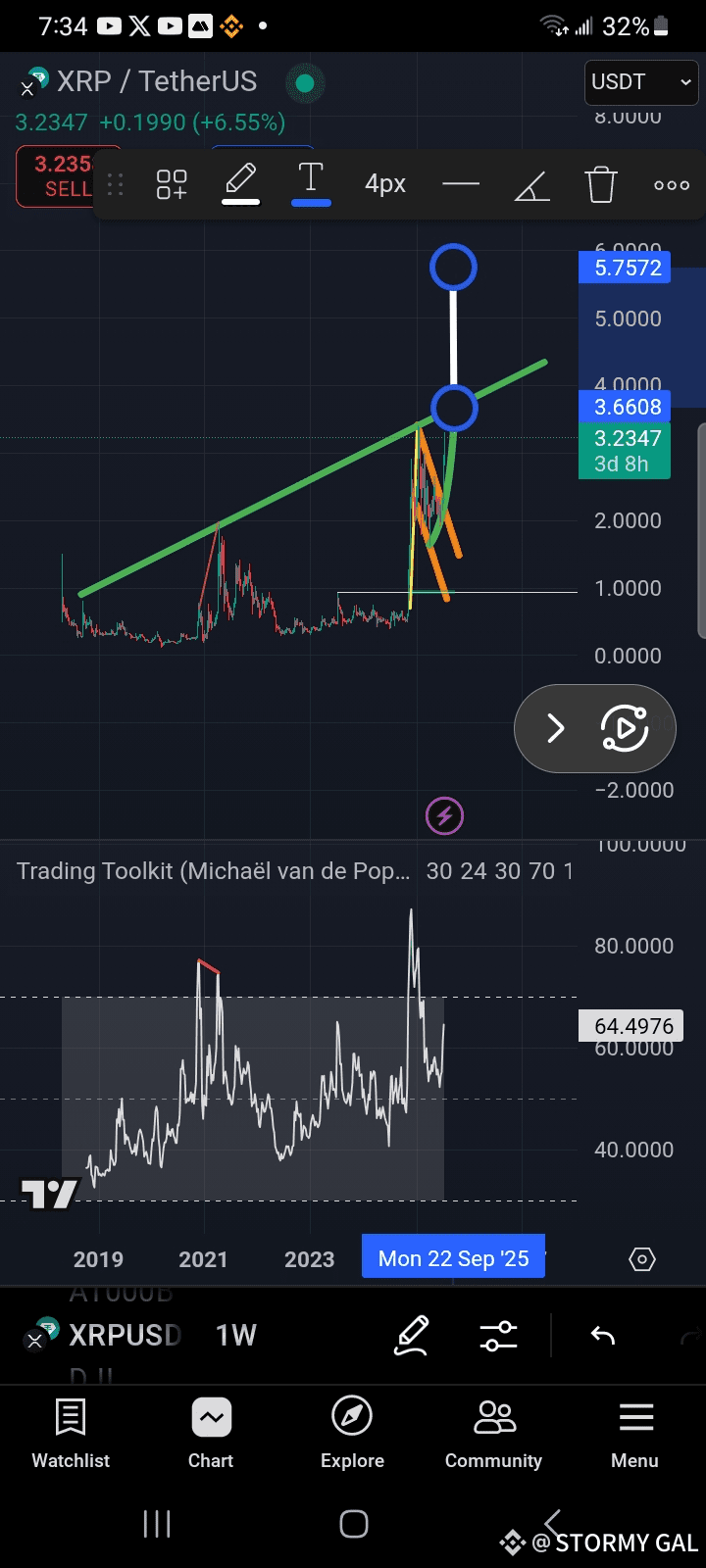The width and height of the screenshot is (706, 1568).
Task: Open the drawing toolbar's three-dot menu
Action: 672,184
